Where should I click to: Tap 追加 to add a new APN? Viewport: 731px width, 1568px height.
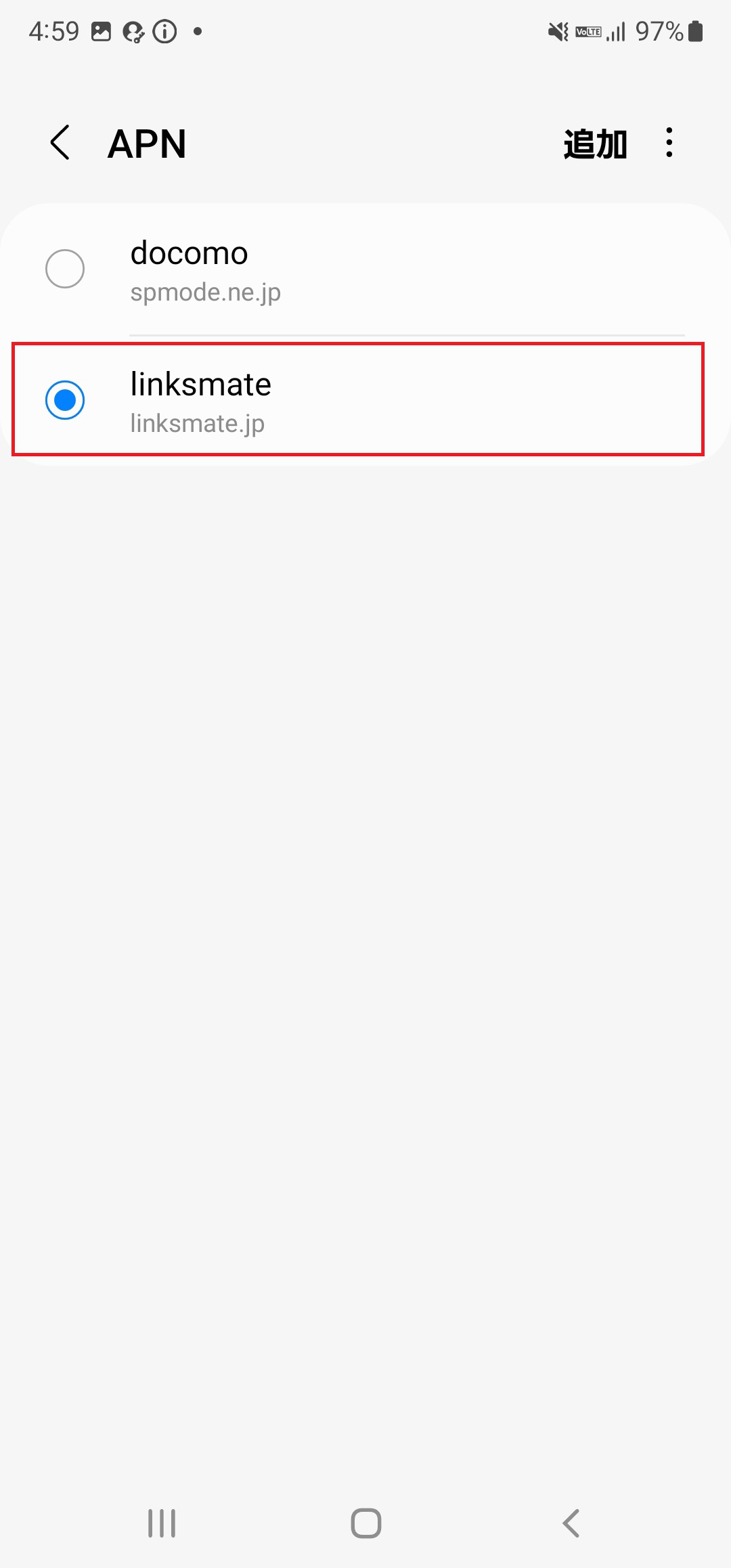(595, 144)
